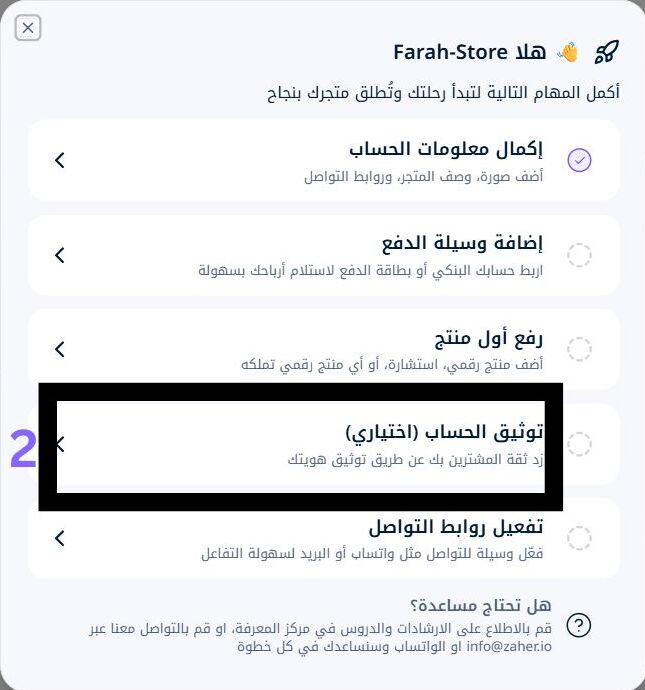645x690 pixels.
Task: Open توثيق الحساب (اختياري) task
Action: [324, 444]
